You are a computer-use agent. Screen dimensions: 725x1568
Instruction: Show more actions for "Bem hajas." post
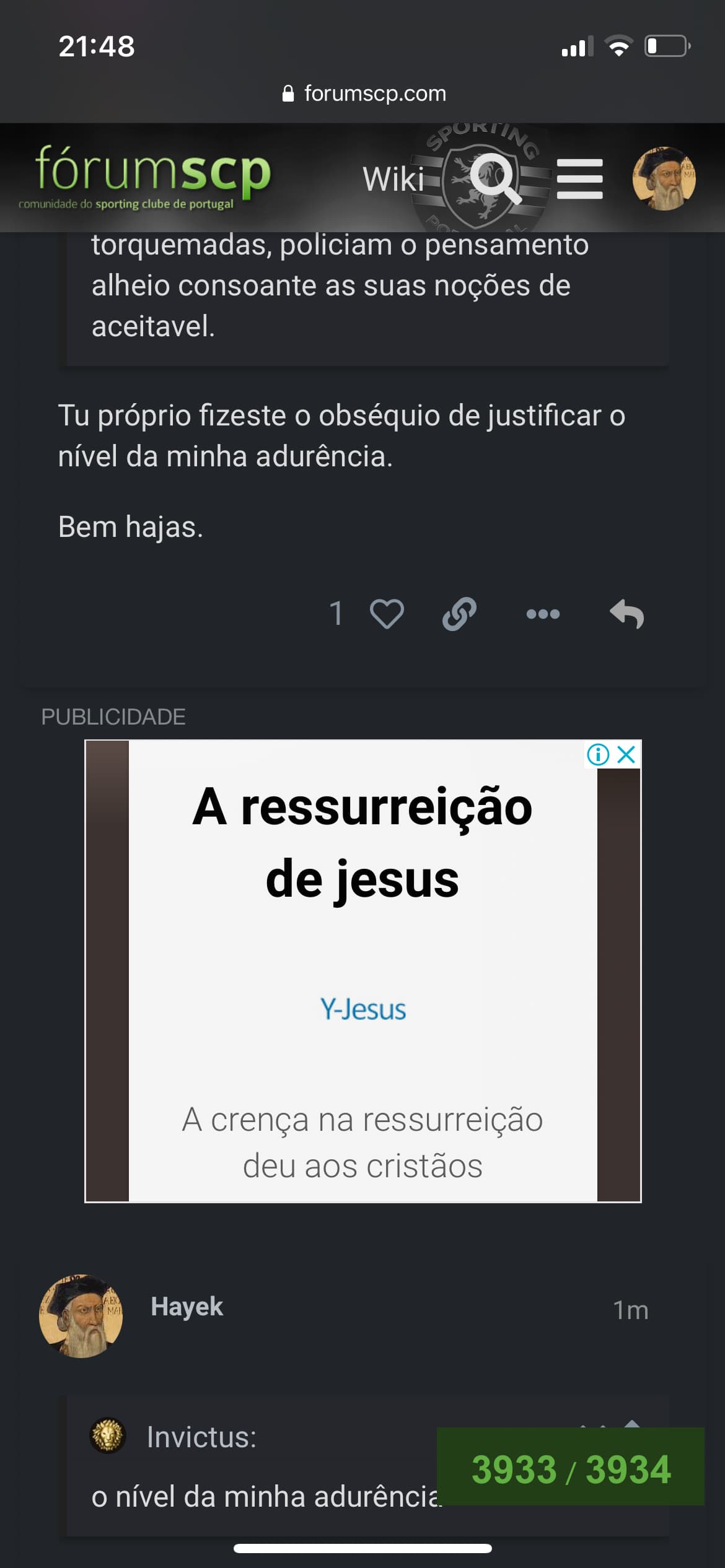pos(543,614)
